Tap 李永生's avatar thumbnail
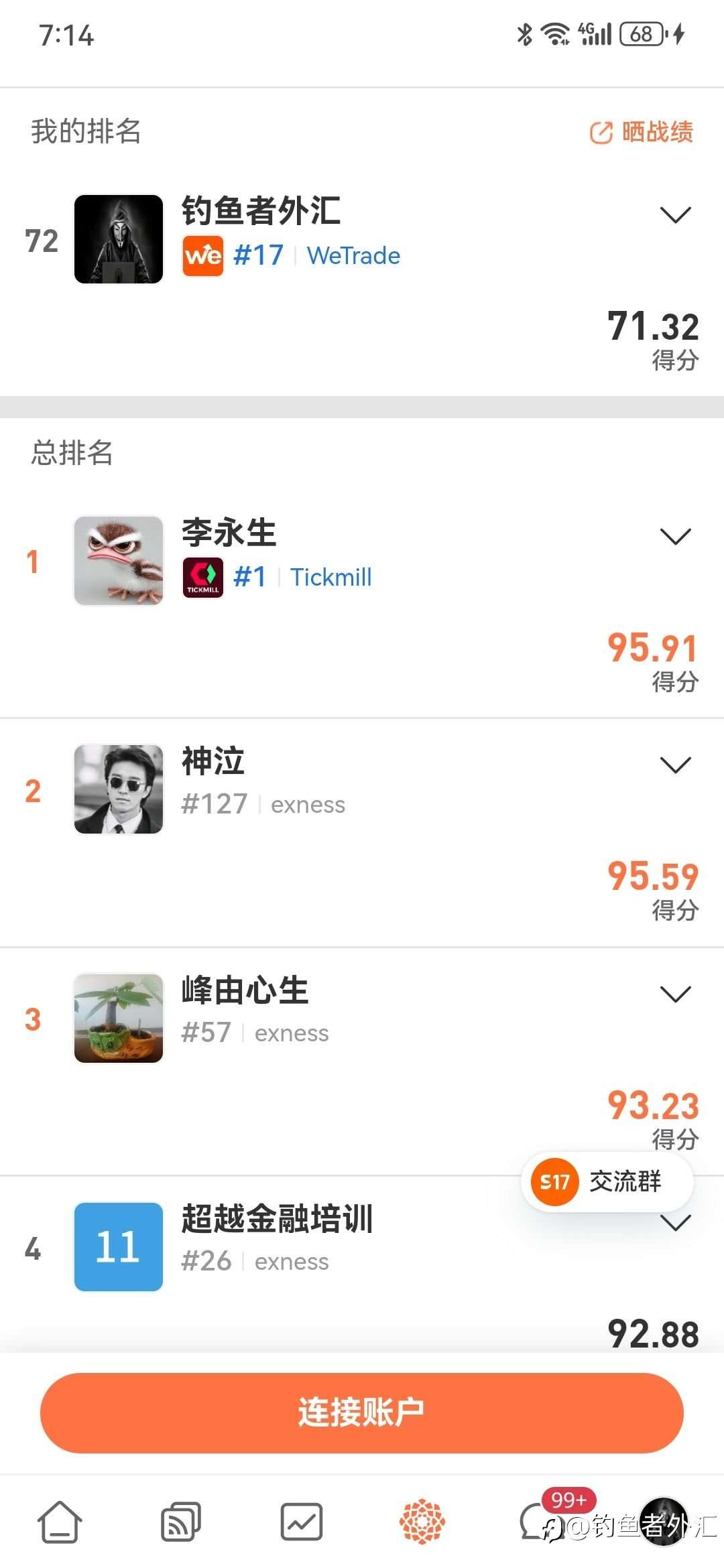Image resolution: width=724 pixels, height=1568 pixels. (x=118, y=560)
